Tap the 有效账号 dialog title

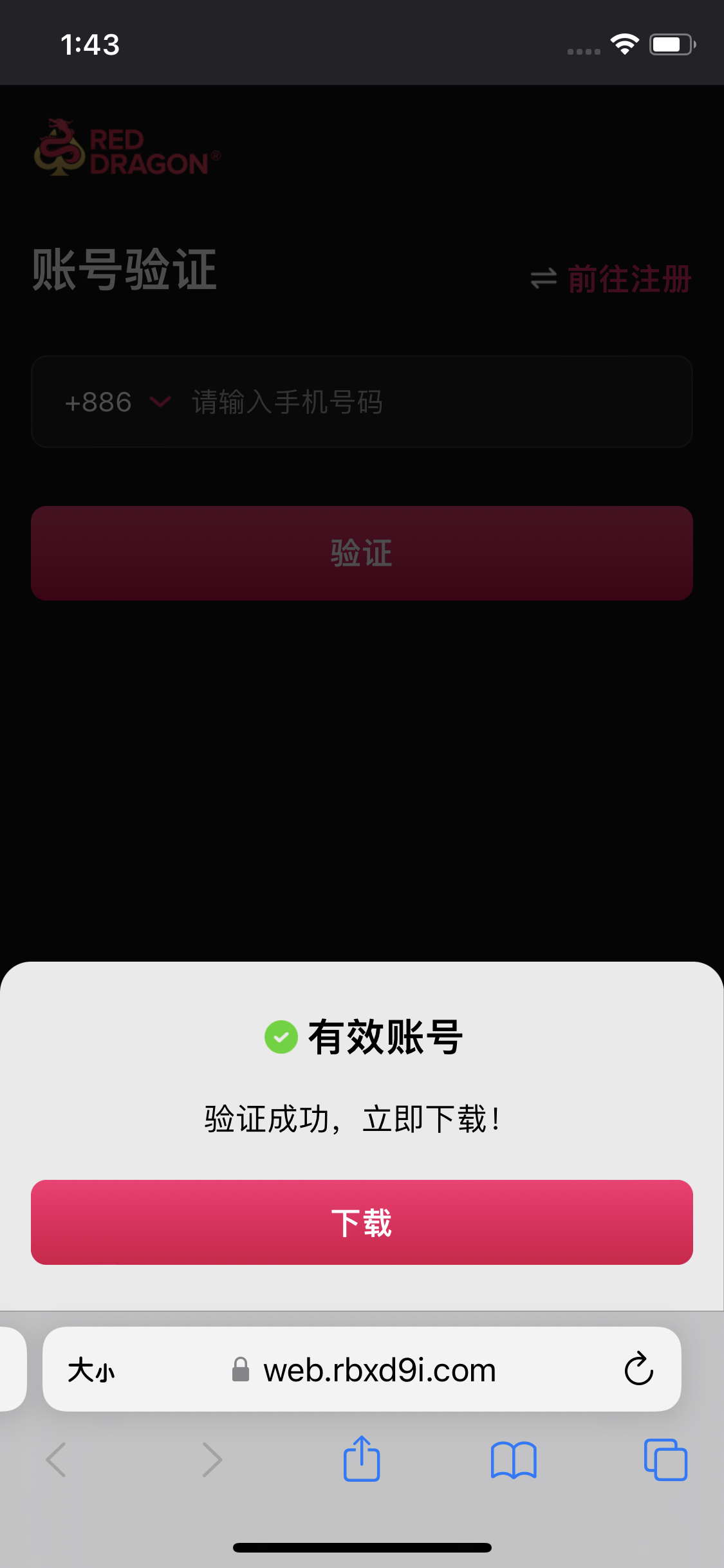coord(384,1034)
